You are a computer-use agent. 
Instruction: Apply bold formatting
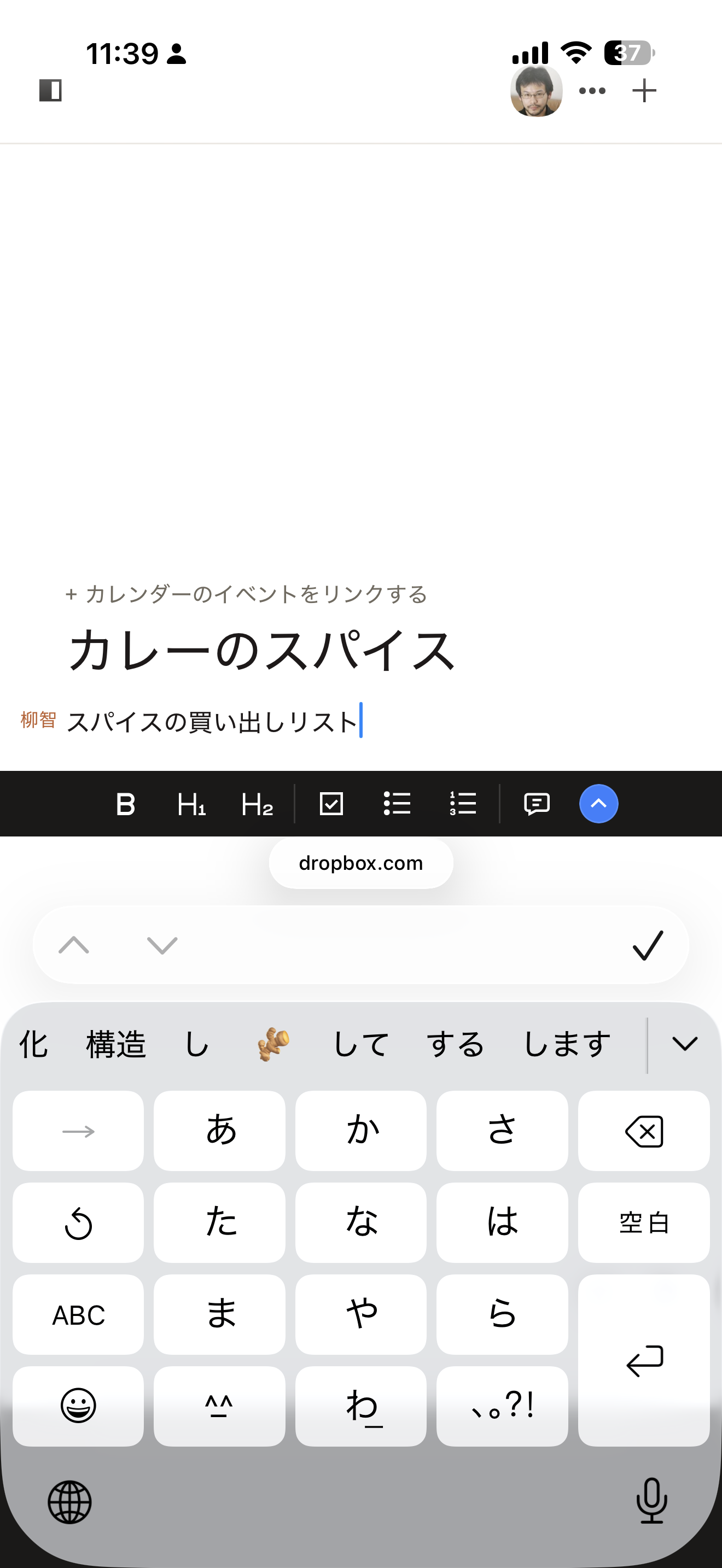[x=125, y=804]
